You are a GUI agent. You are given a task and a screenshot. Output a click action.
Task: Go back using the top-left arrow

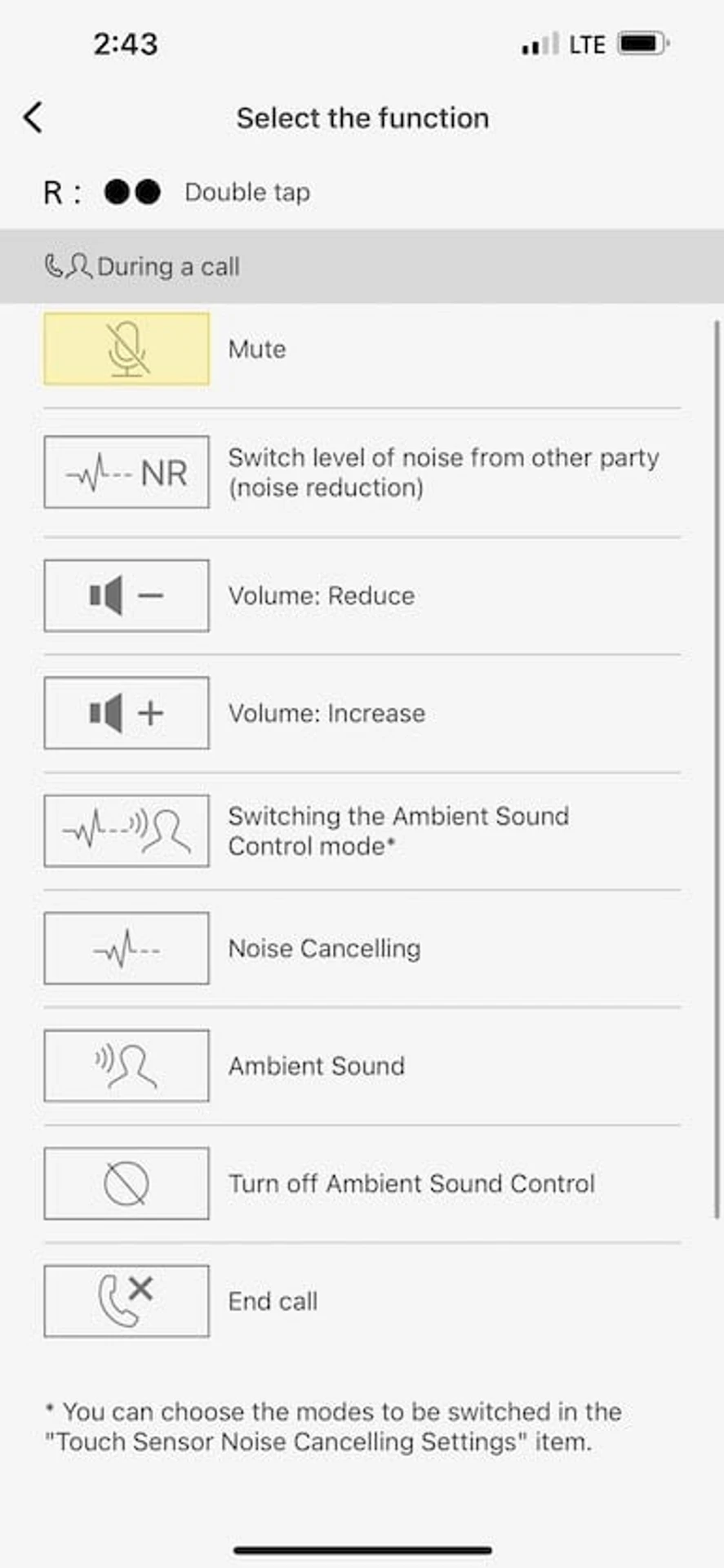33,118
